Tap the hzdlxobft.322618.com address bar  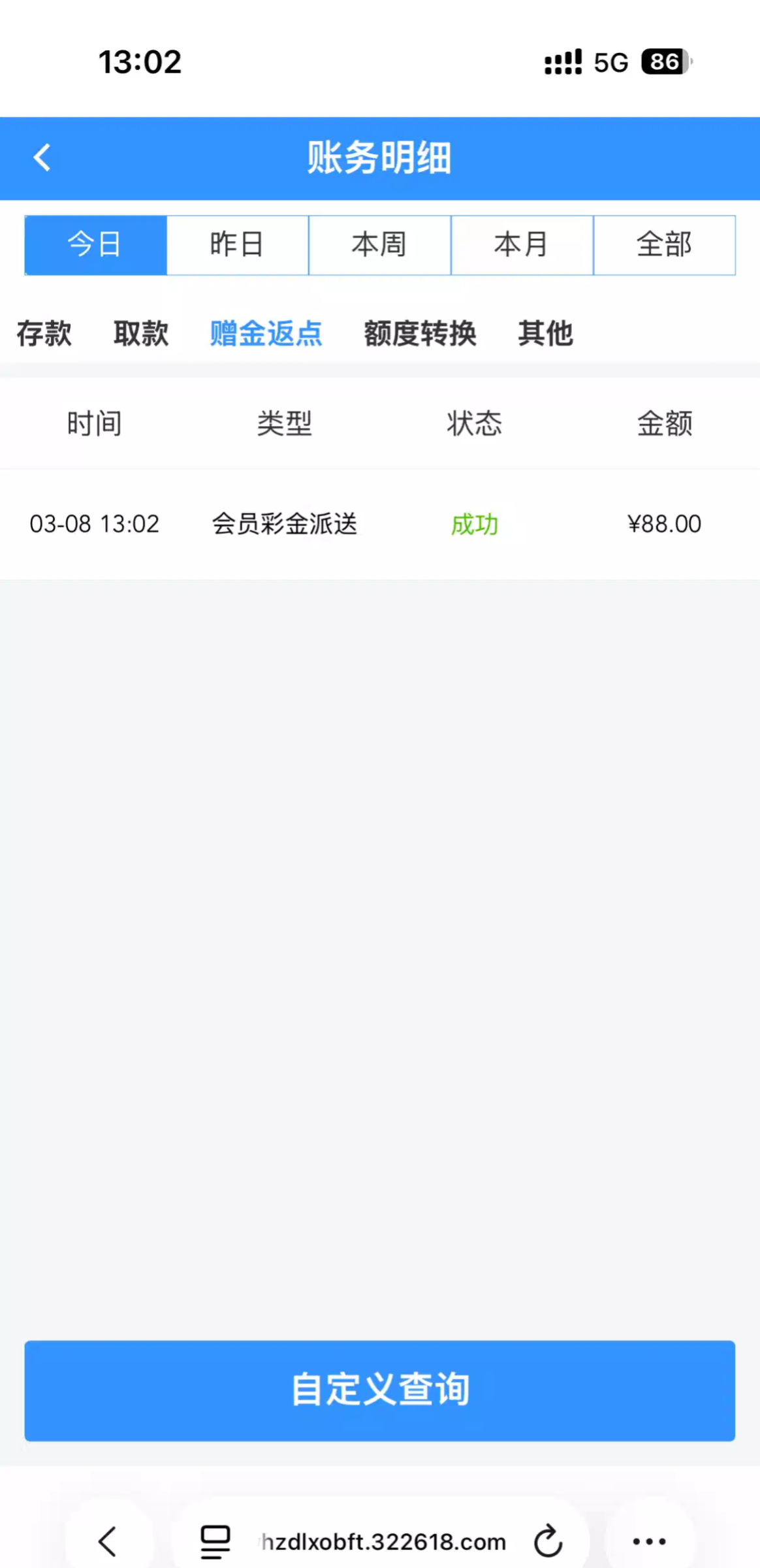click(x=383, y=1542)
